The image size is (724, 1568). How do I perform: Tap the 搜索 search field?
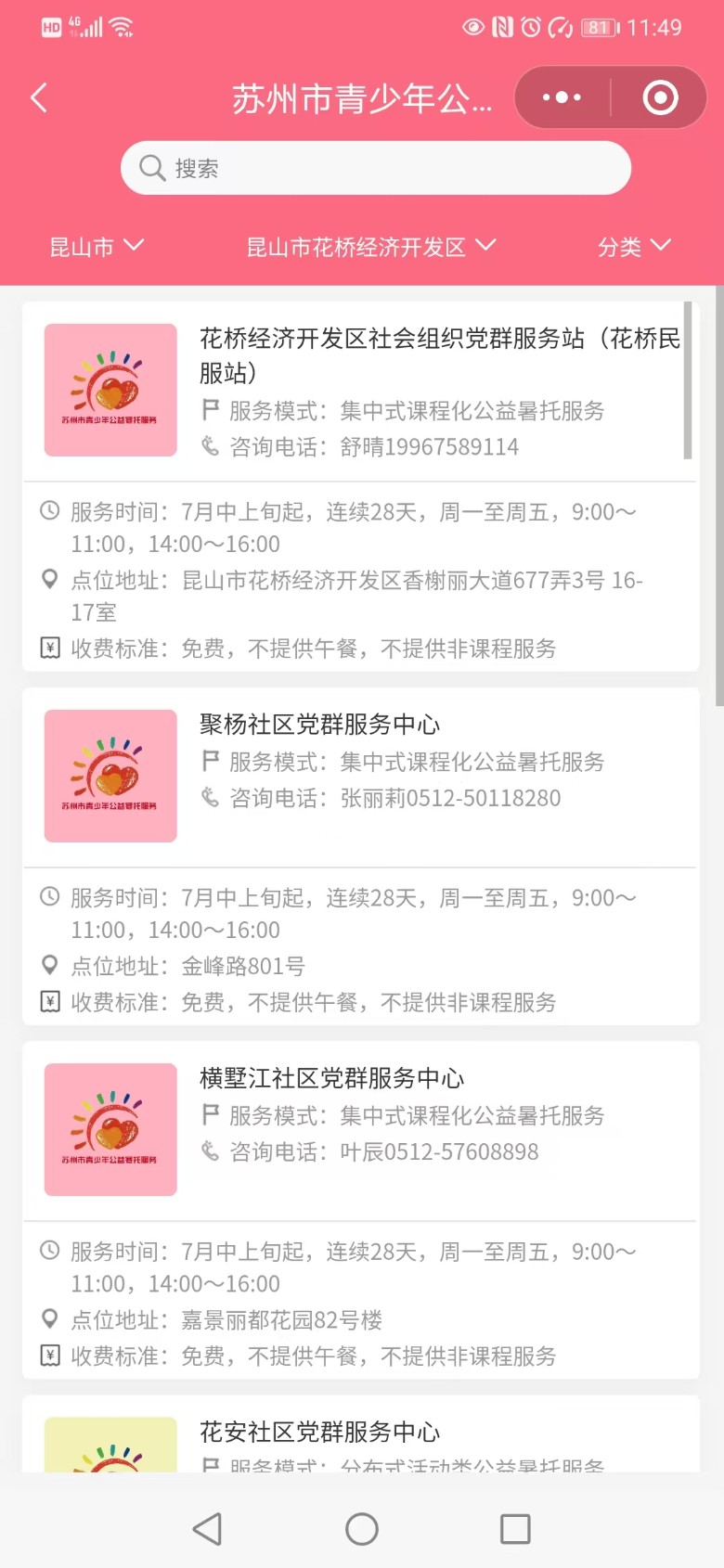click(376, 168)
